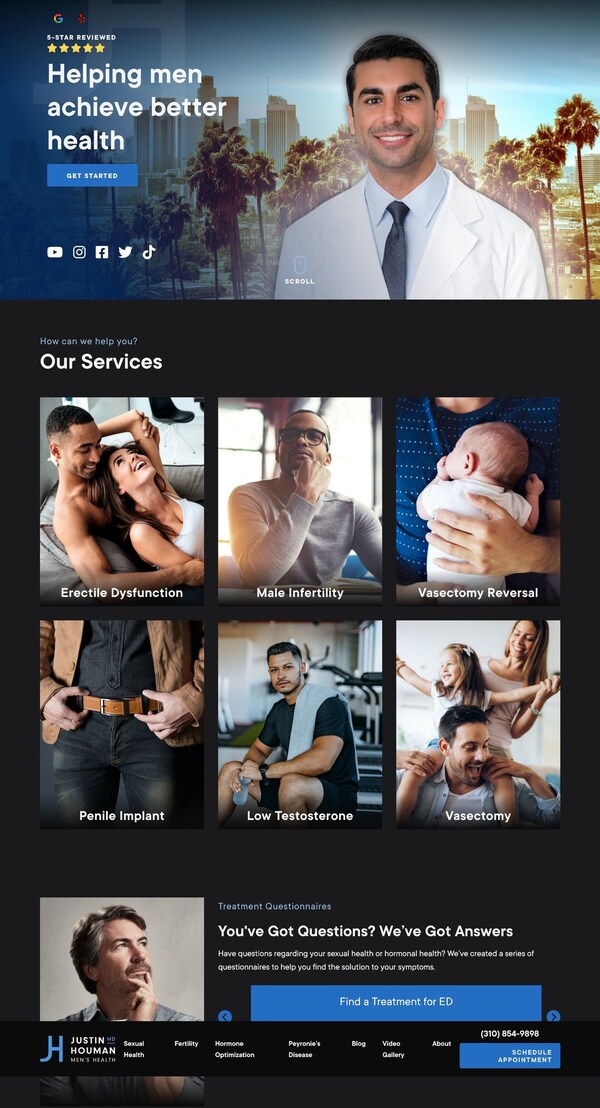
Task: Go to the Fertility menu
Action: (186, 1044)
